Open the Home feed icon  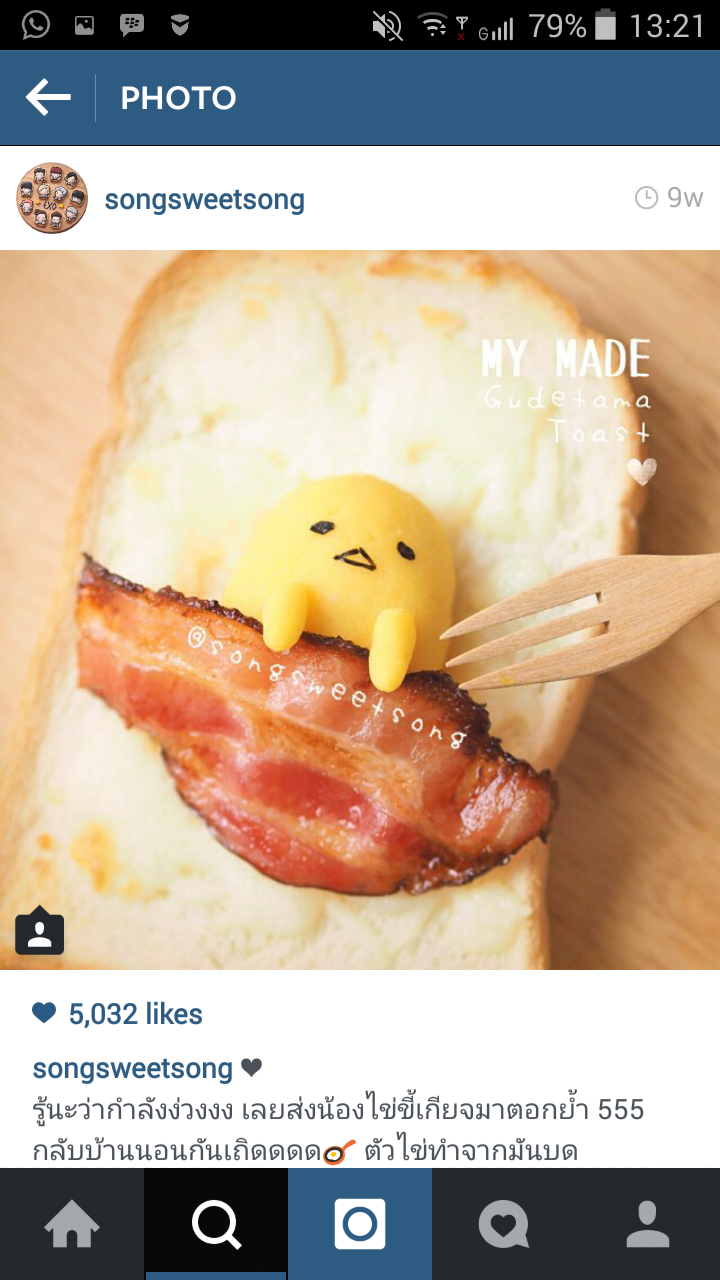[71, 1222]
